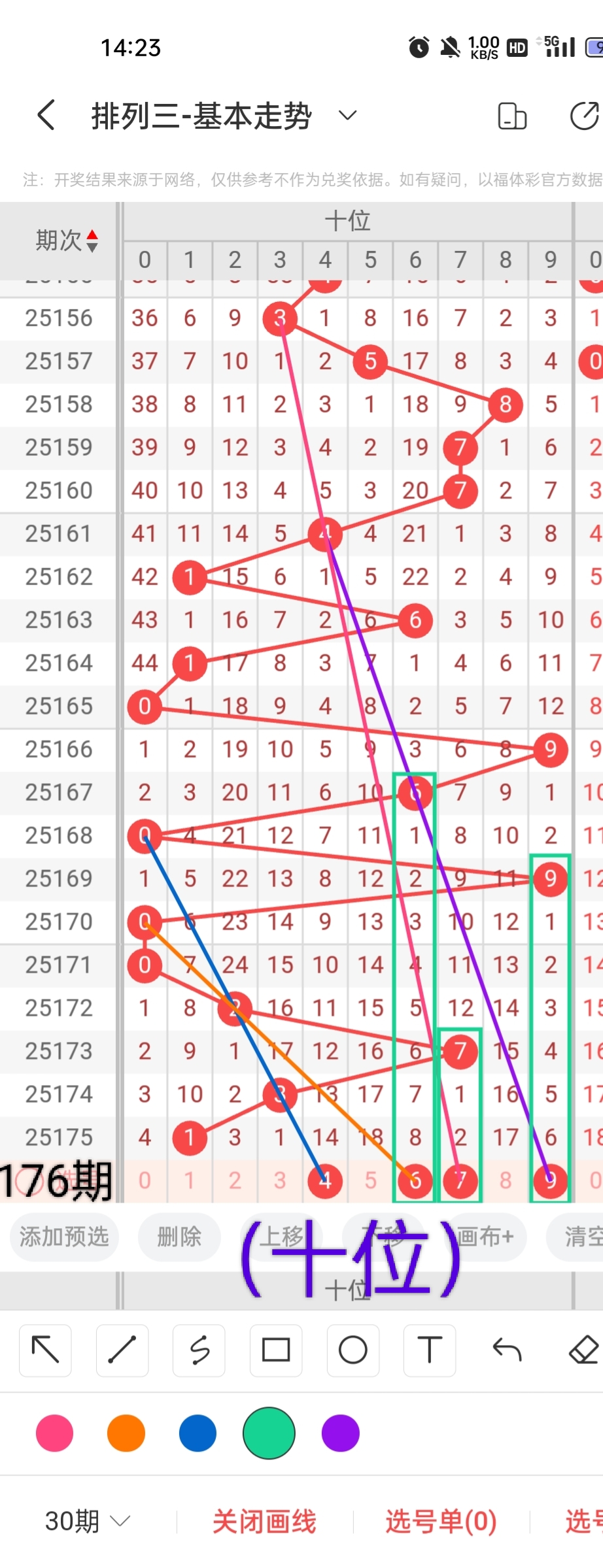Screen dimensions: 603x1568
Task: Tap the 画布+ button
Action: pyautogui.click(x=485, y=1237)
